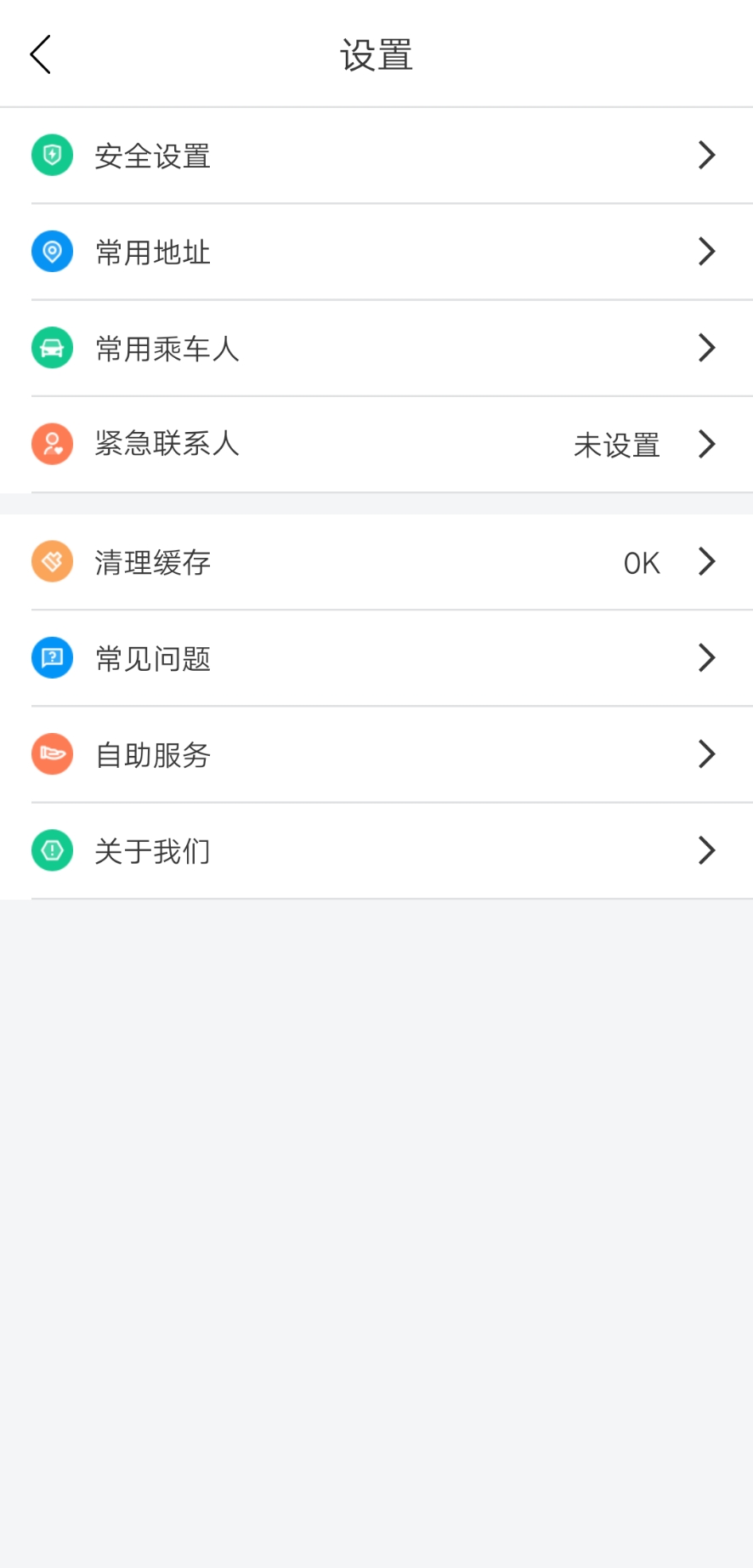Tap the 清理缓存 broom icon
753x1568 pixels.
pyautogui.click(x=51, y=561)
